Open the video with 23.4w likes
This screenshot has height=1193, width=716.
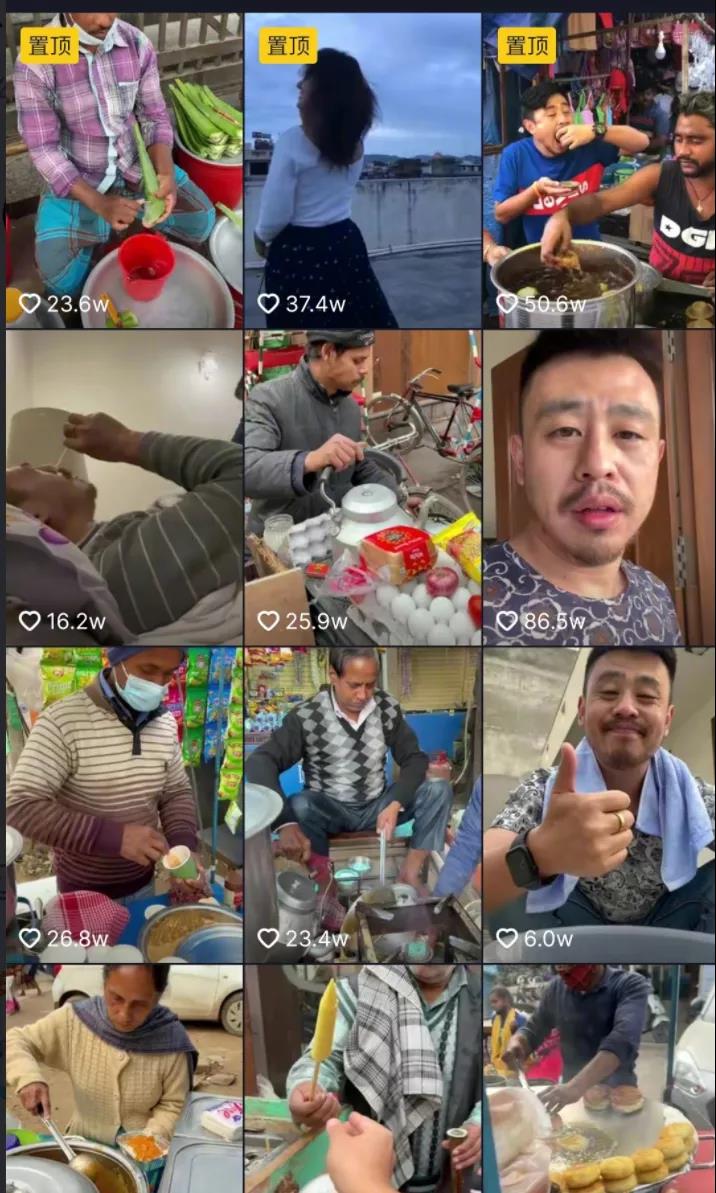click(x=362, y=804)
